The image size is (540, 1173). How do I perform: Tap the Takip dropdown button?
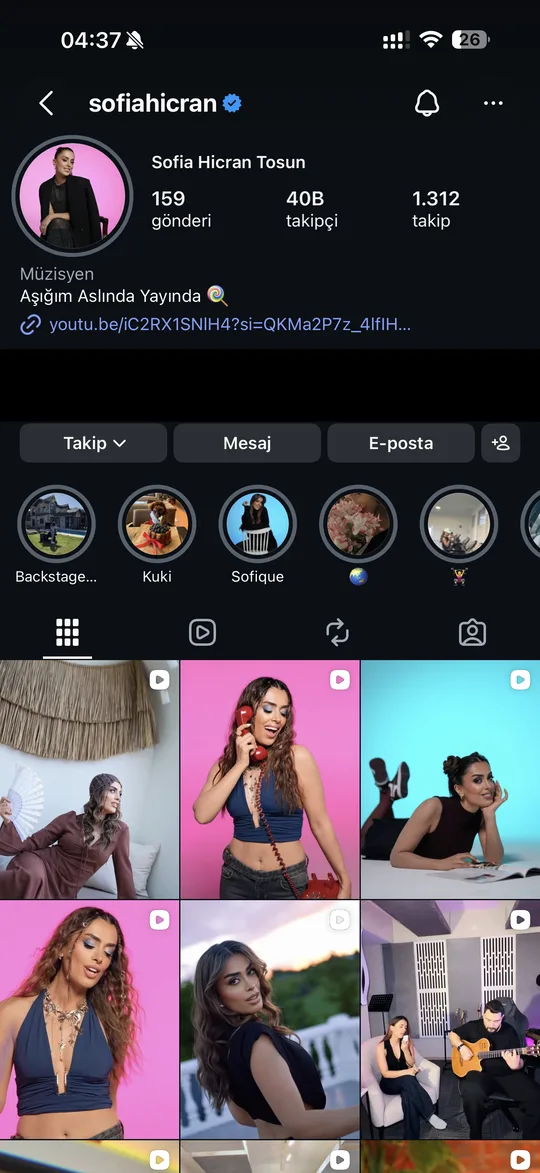pyautogui.click(x=93, y=443)
